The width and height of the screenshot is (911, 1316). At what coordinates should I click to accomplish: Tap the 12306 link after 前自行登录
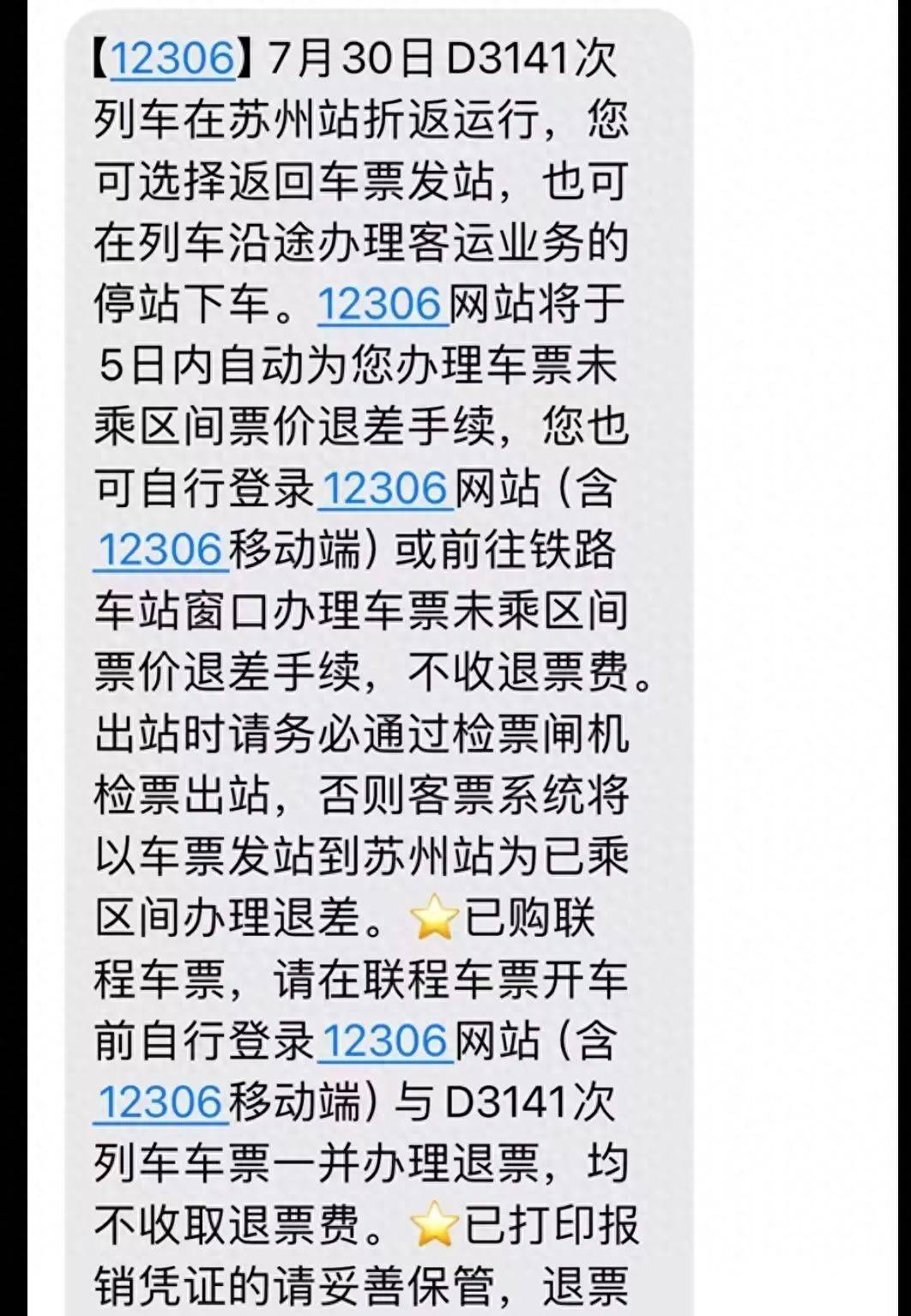pyautogui.click(x=385, y=1041)
